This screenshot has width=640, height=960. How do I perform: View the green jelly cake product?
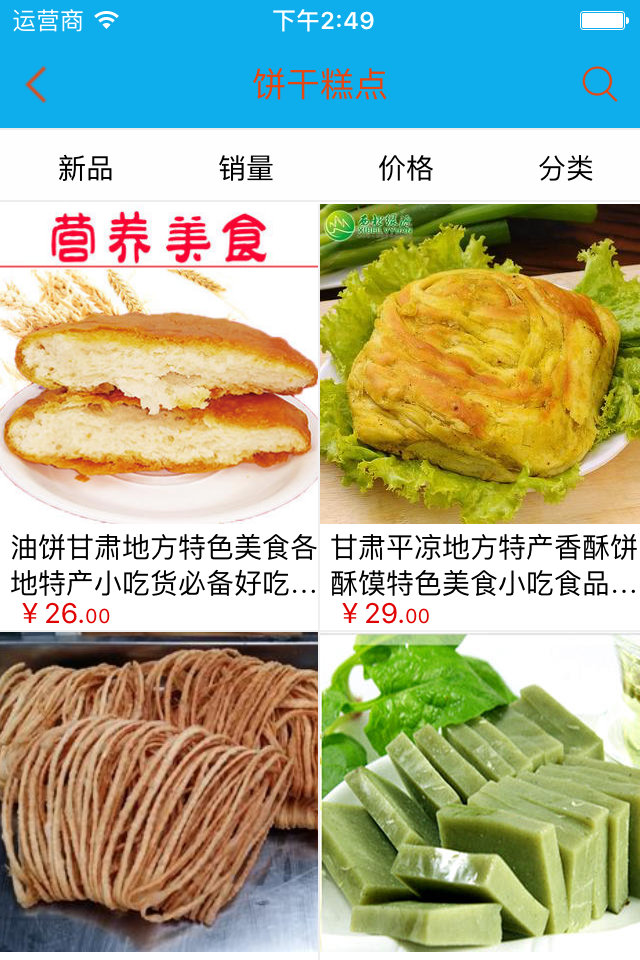(480, 790)
